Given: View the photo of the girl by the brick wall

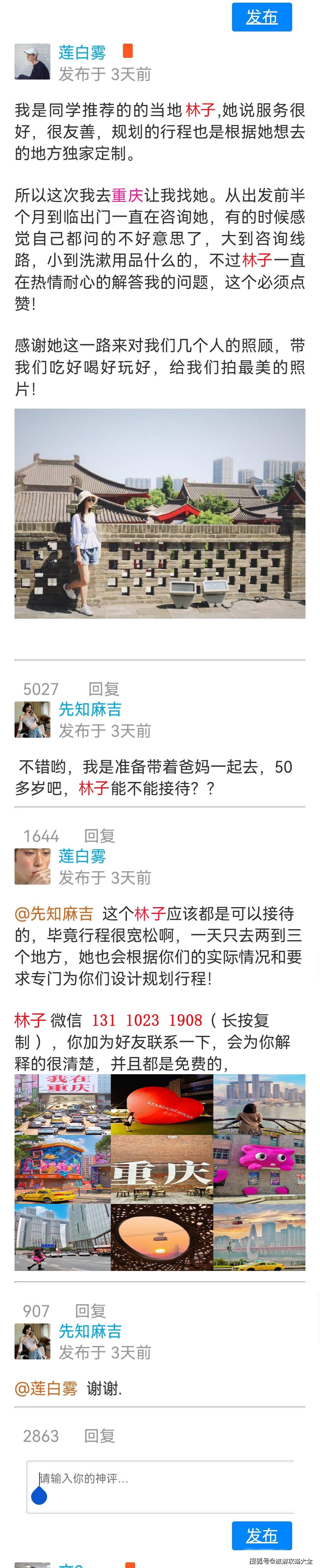Looking at the screenshot, I should [x=160, y=513].
